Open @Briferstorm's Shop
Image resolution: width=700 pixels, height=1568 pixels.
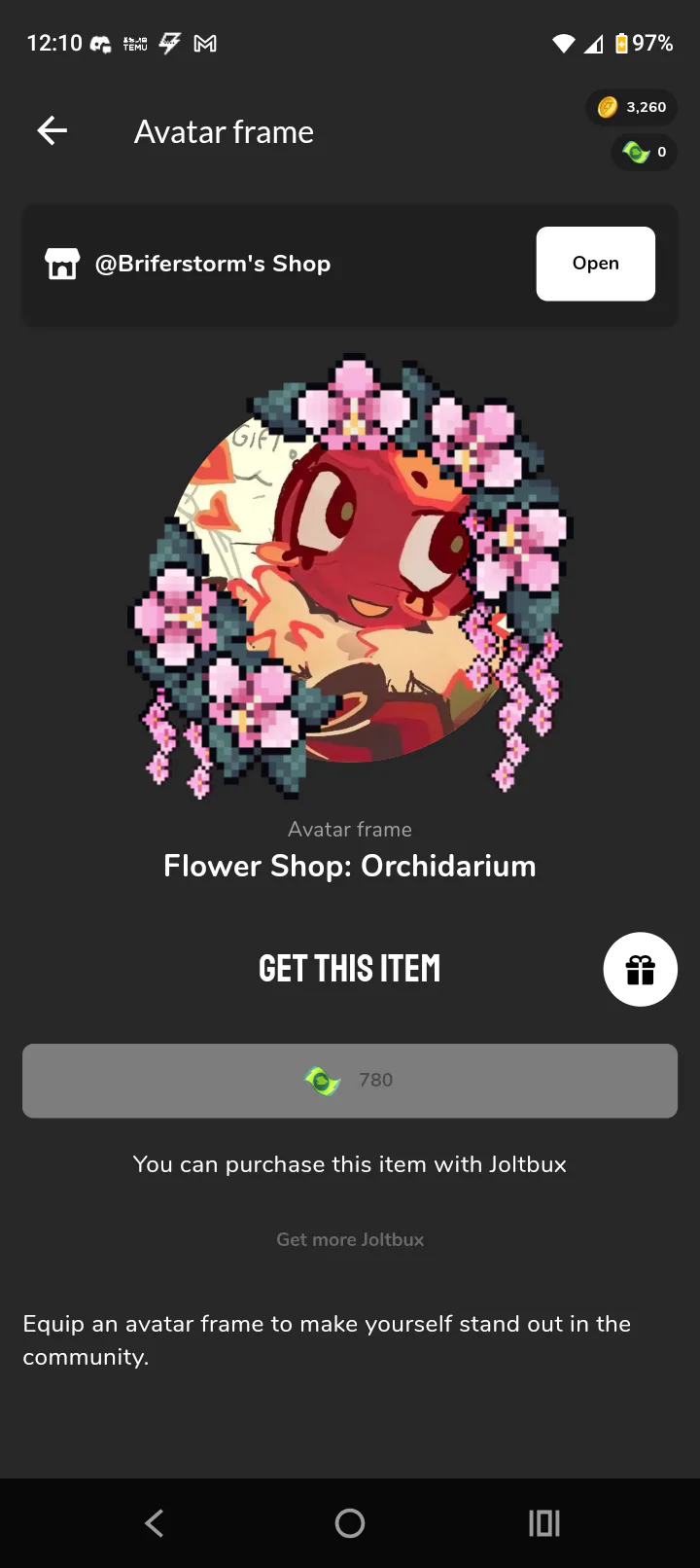pyautogui.click(x=595, y=264)
